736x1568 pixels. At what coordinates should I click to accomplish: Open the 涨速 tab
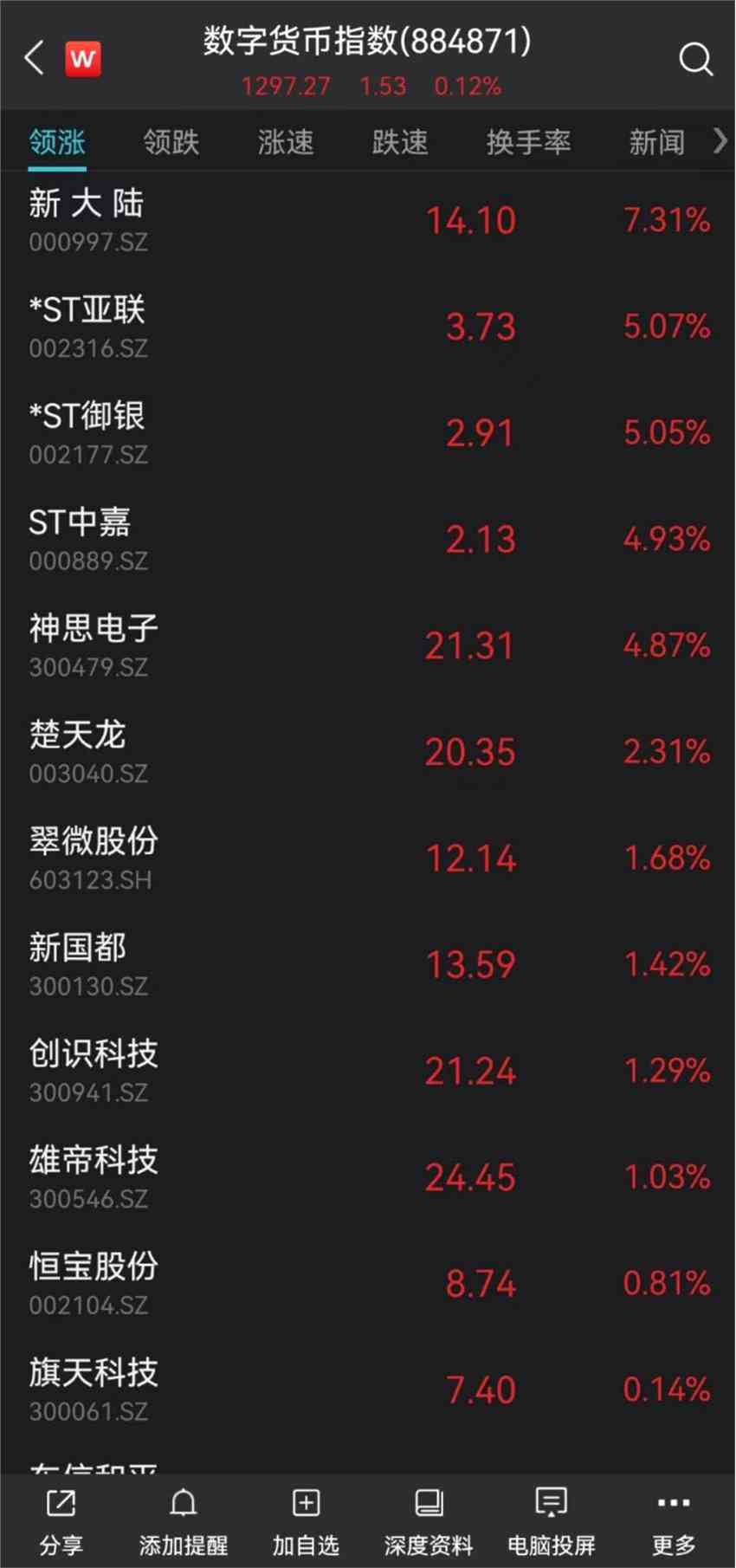[286, 141]
